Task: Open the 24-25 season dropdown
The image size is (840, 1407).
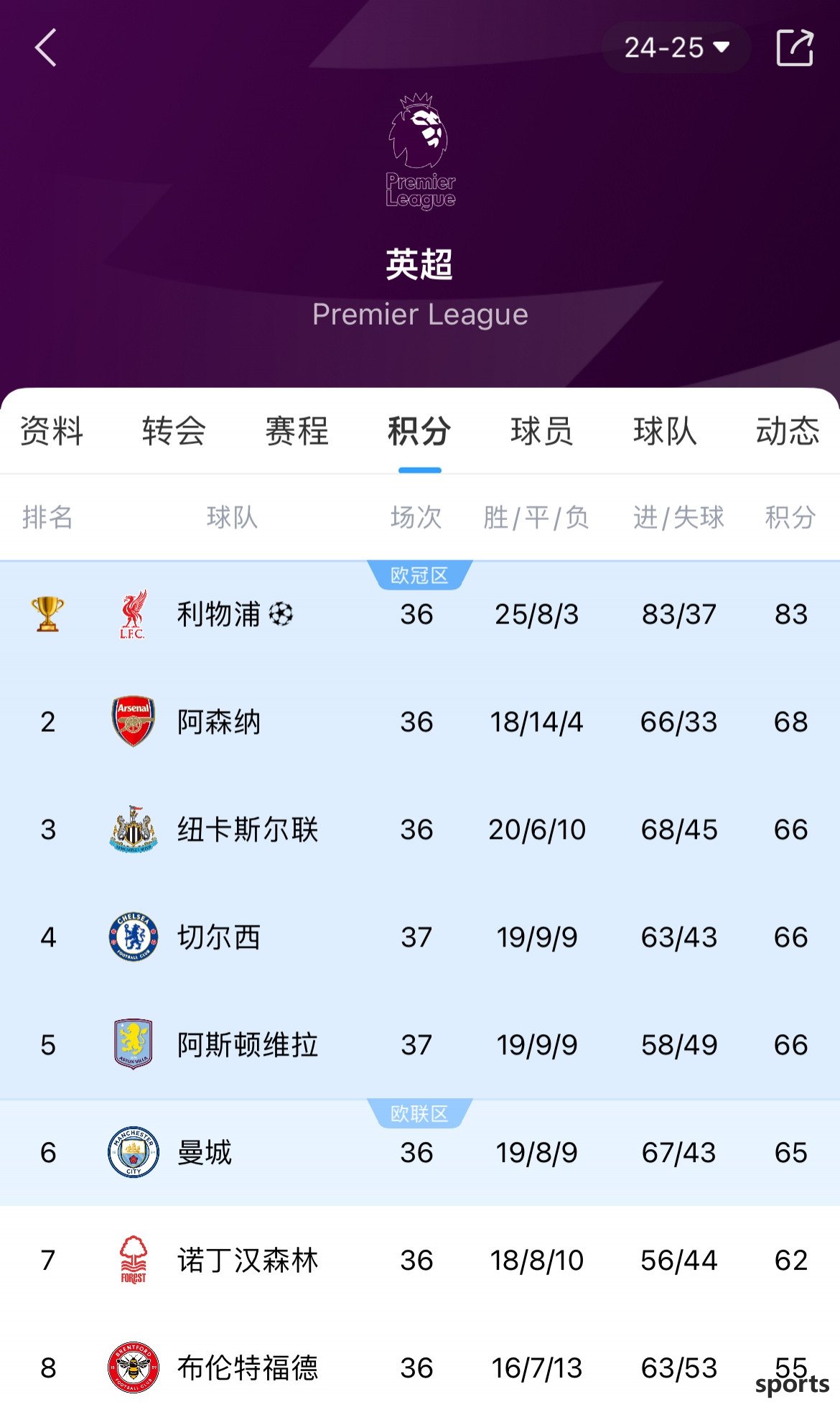Action: [x=677, y=47]
